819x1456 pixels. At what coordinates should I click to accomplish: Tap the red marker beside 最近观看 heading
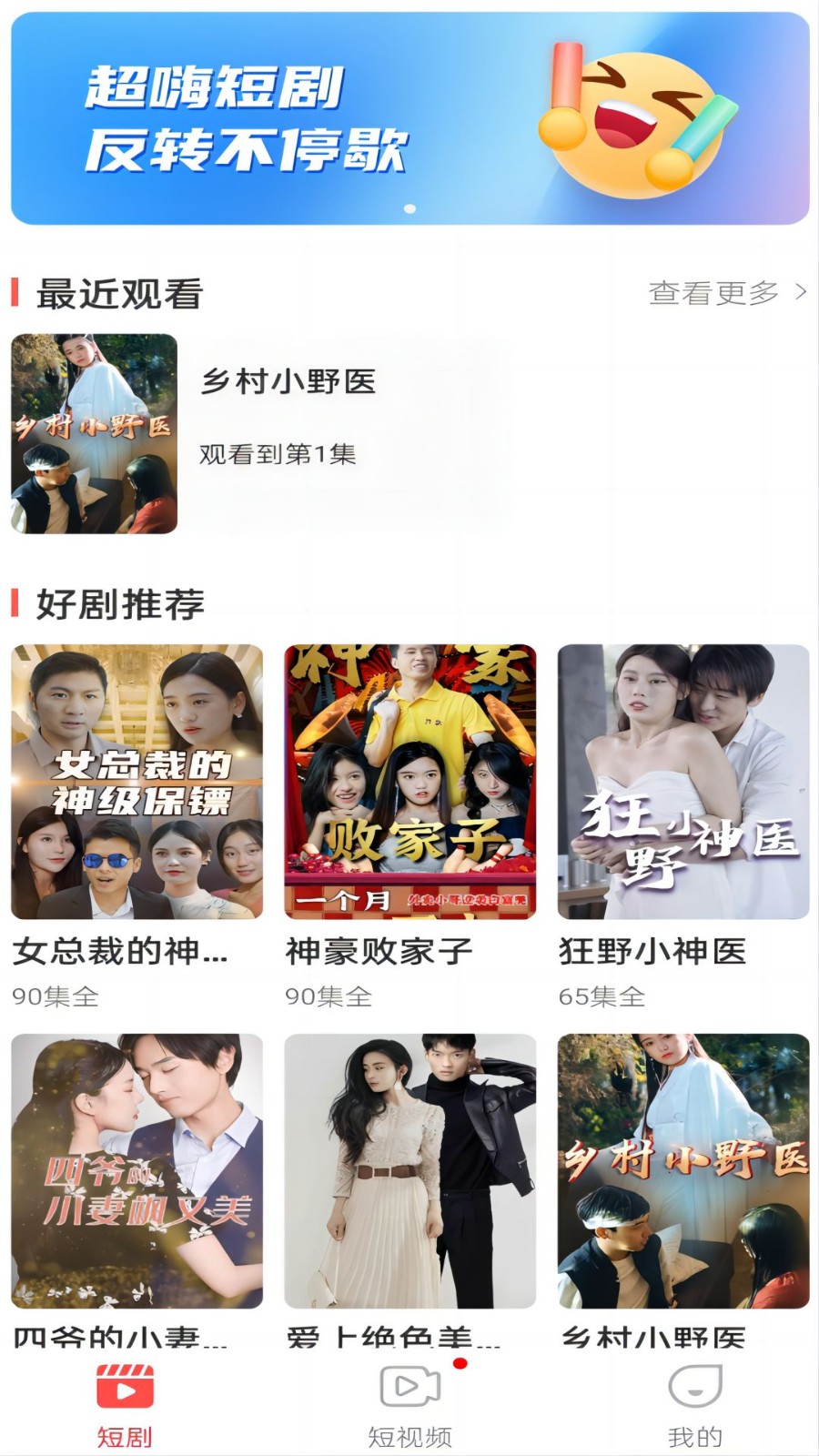coord(15,293)
